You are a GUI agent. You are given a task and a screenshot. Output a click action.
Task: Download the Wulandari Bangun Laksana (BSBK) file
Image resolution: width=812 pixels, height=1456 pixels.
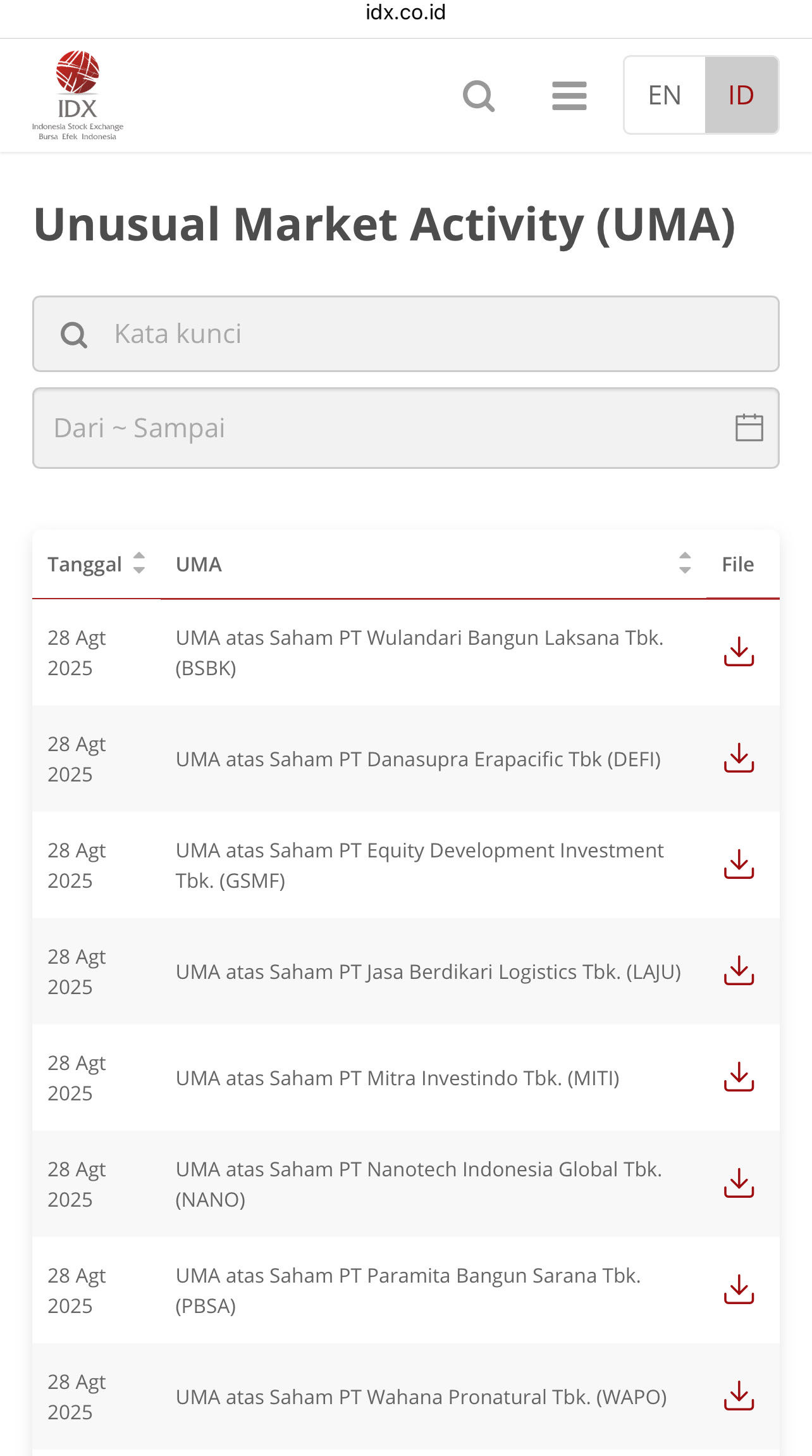(x=739, y=652)
